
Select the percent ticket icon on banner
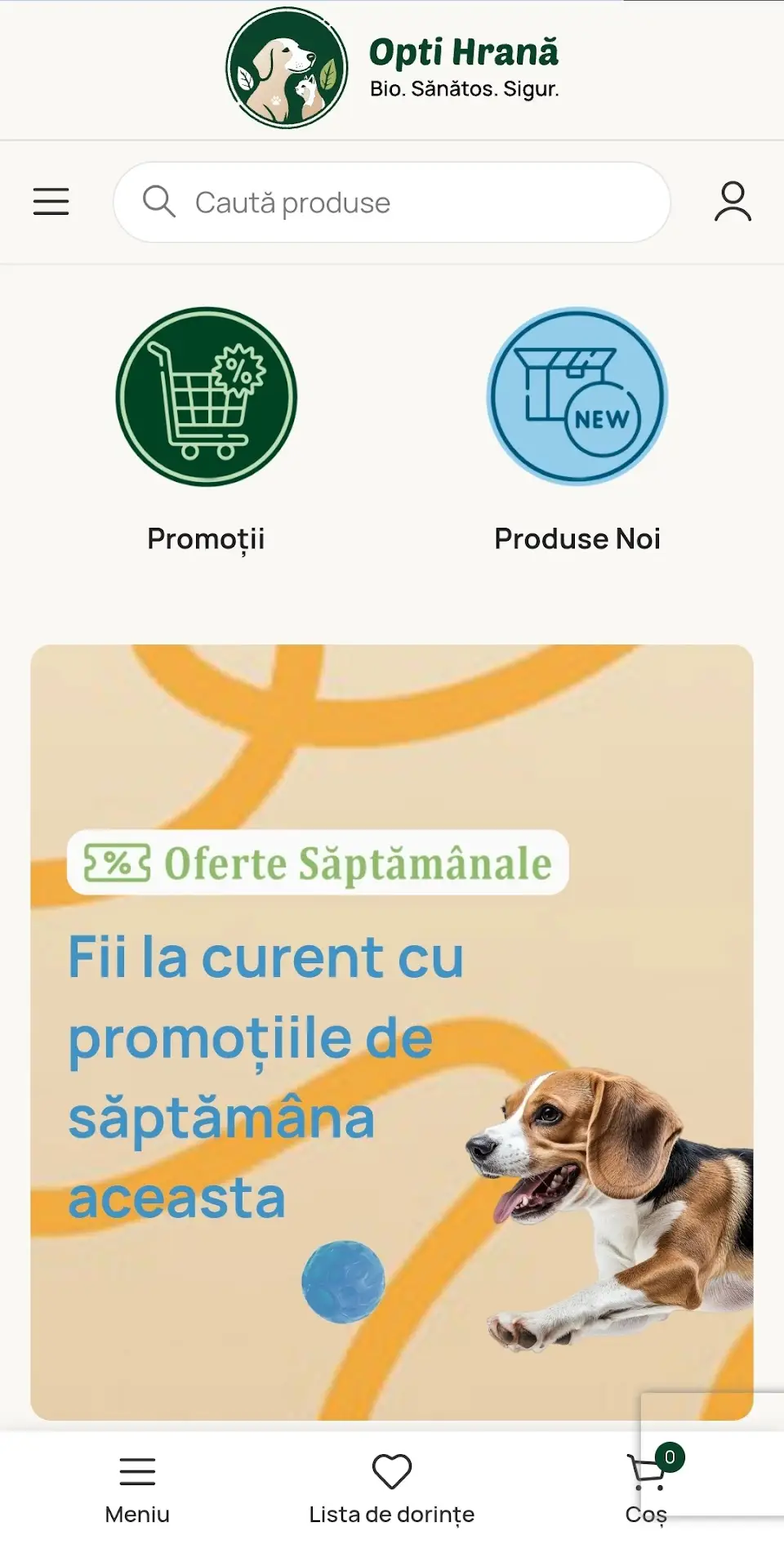[x=116, y=860]
